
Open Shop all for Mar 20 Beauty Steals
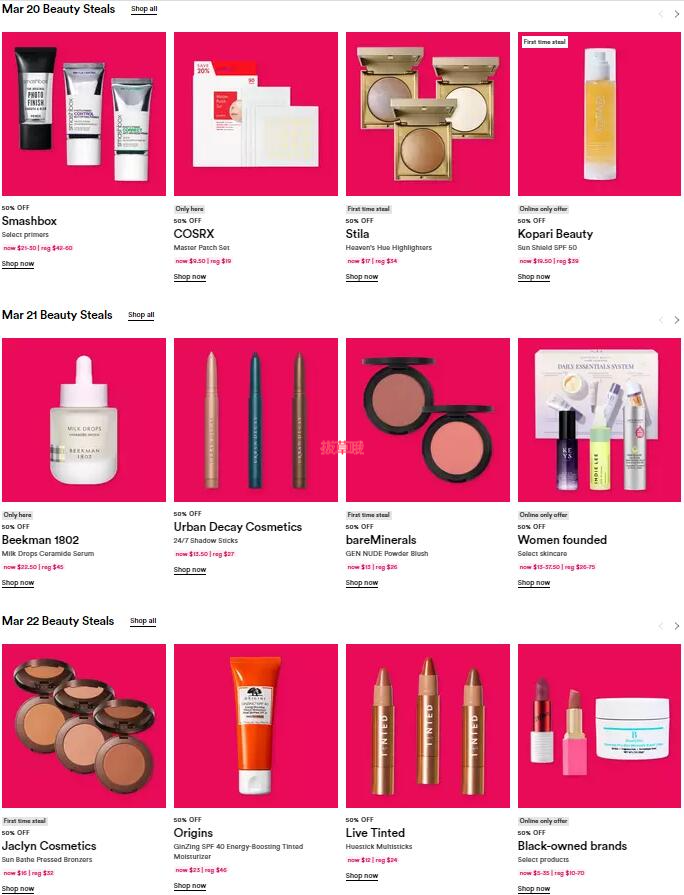click(144, 9)
